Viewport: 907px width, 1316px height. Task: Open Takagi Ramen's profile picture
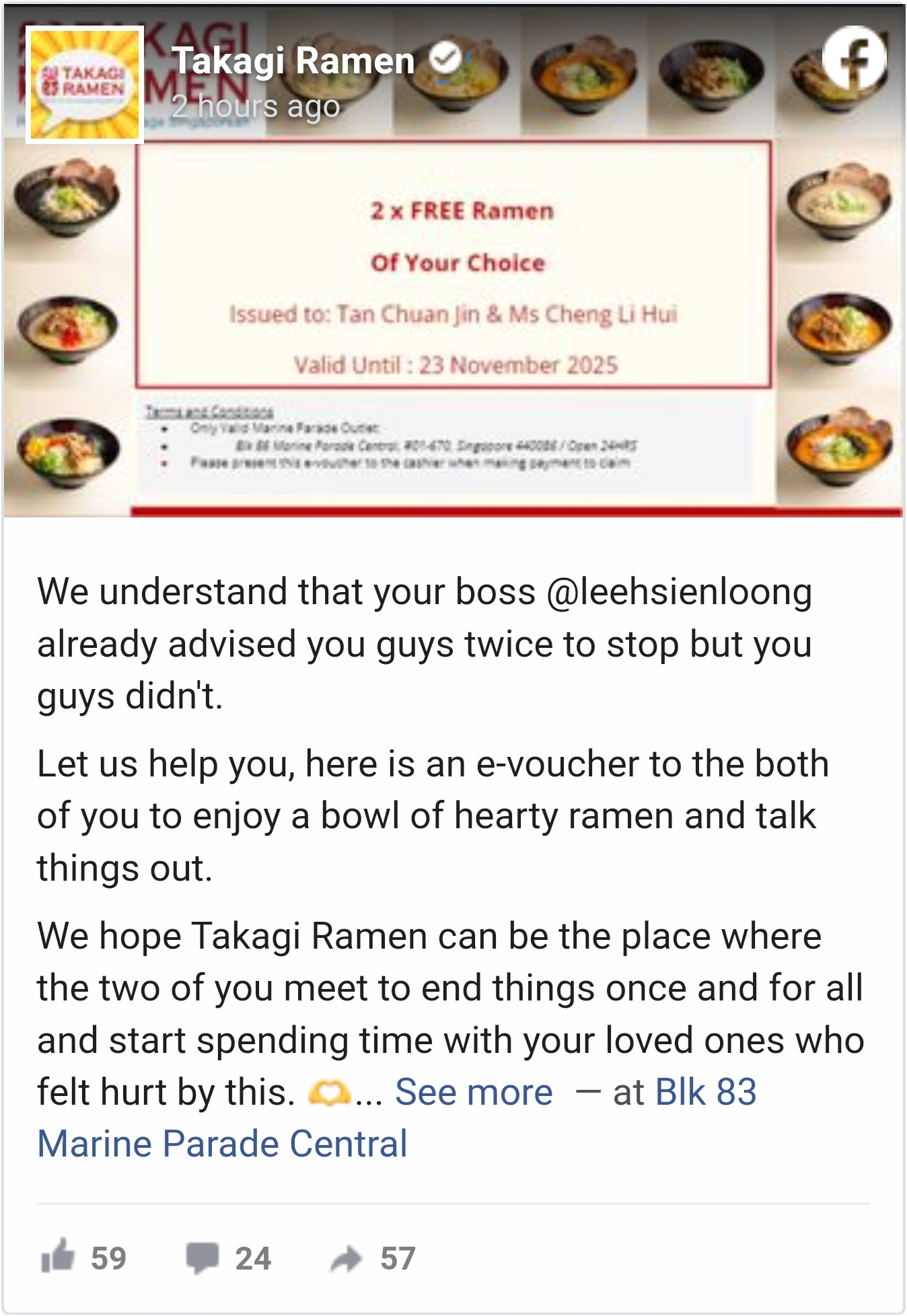pos(85,85)
